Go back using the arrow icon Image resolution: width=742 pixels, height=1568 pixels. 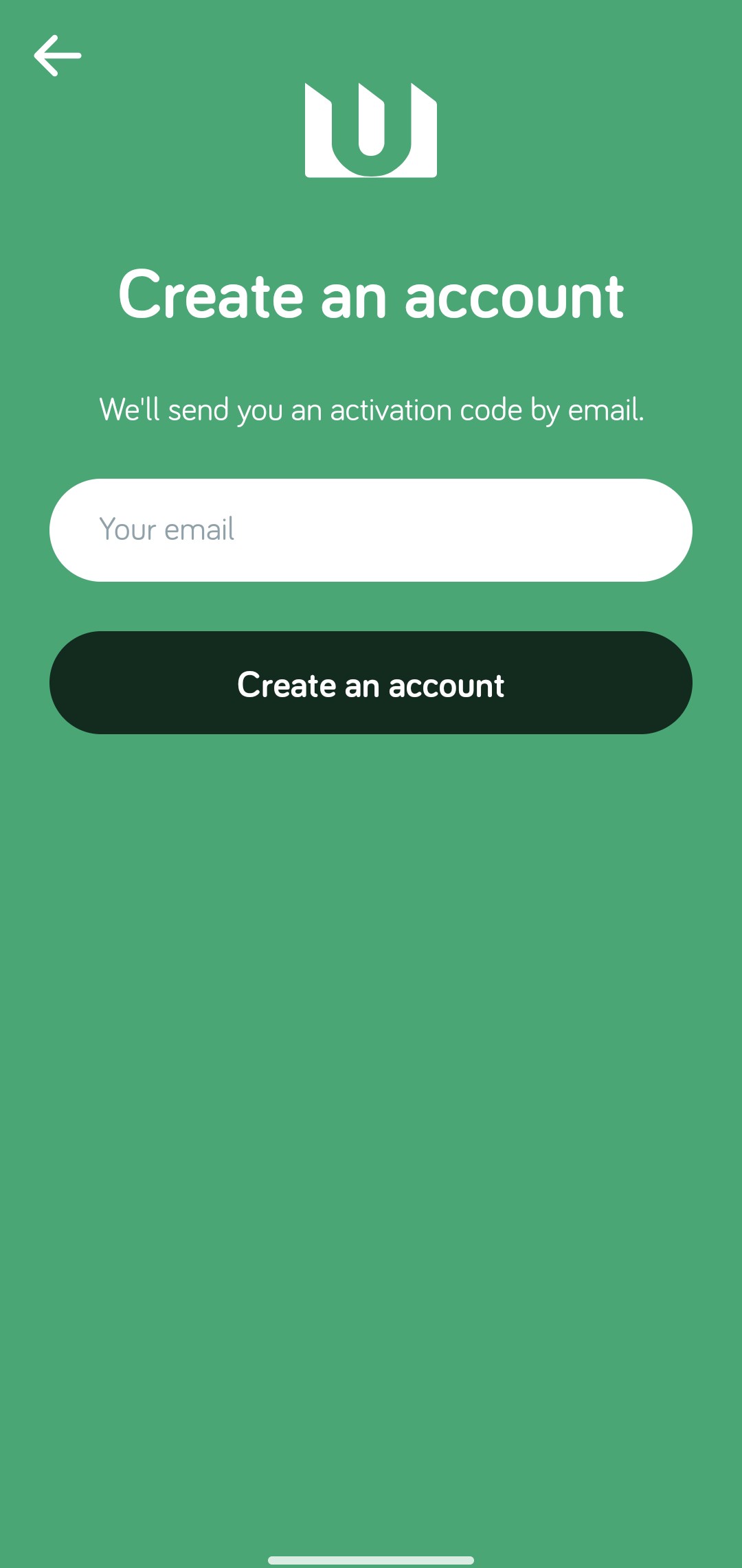(x=58, y=56)
